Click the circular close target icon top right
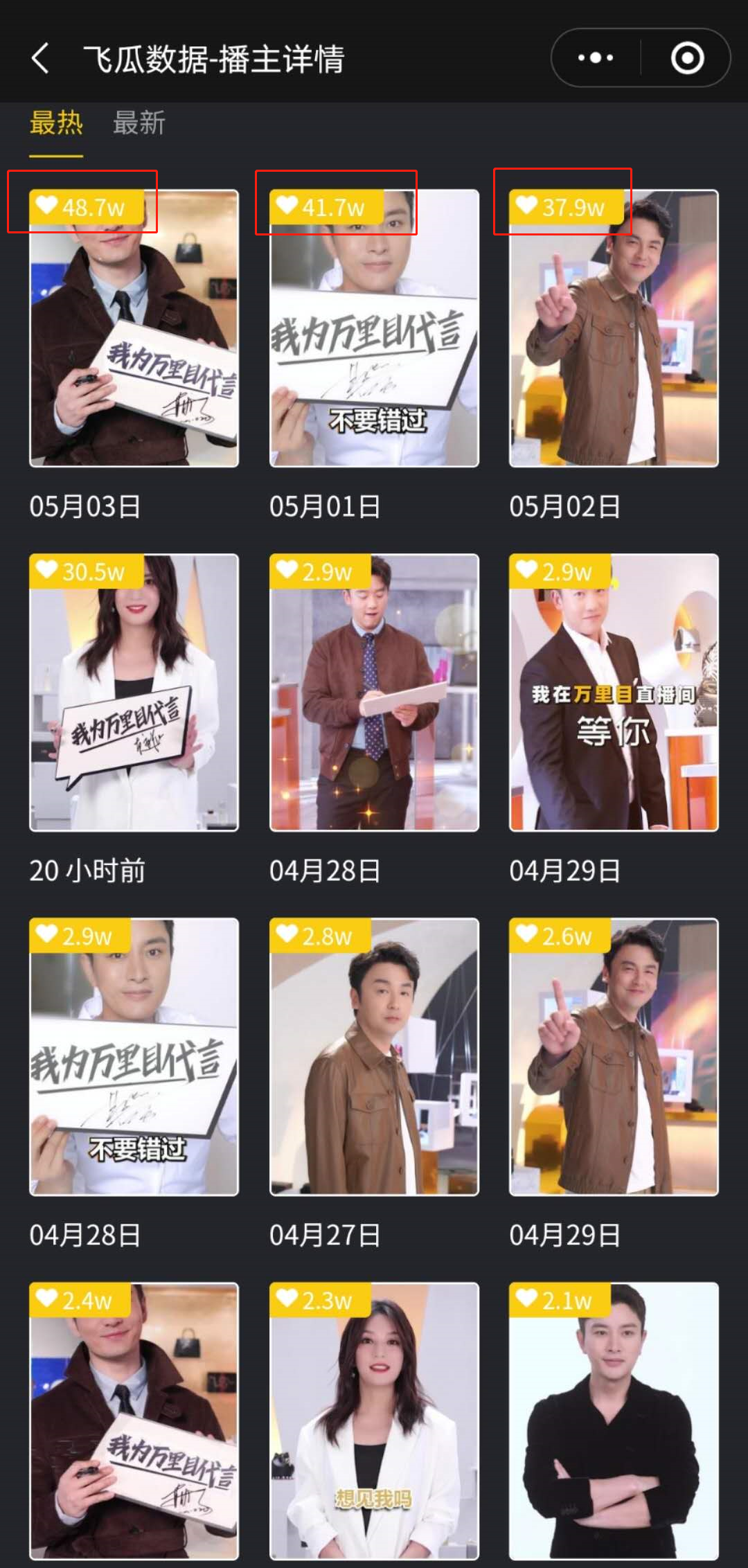The height and width of the screenshot is (1568, 748). tap(688, 59)
